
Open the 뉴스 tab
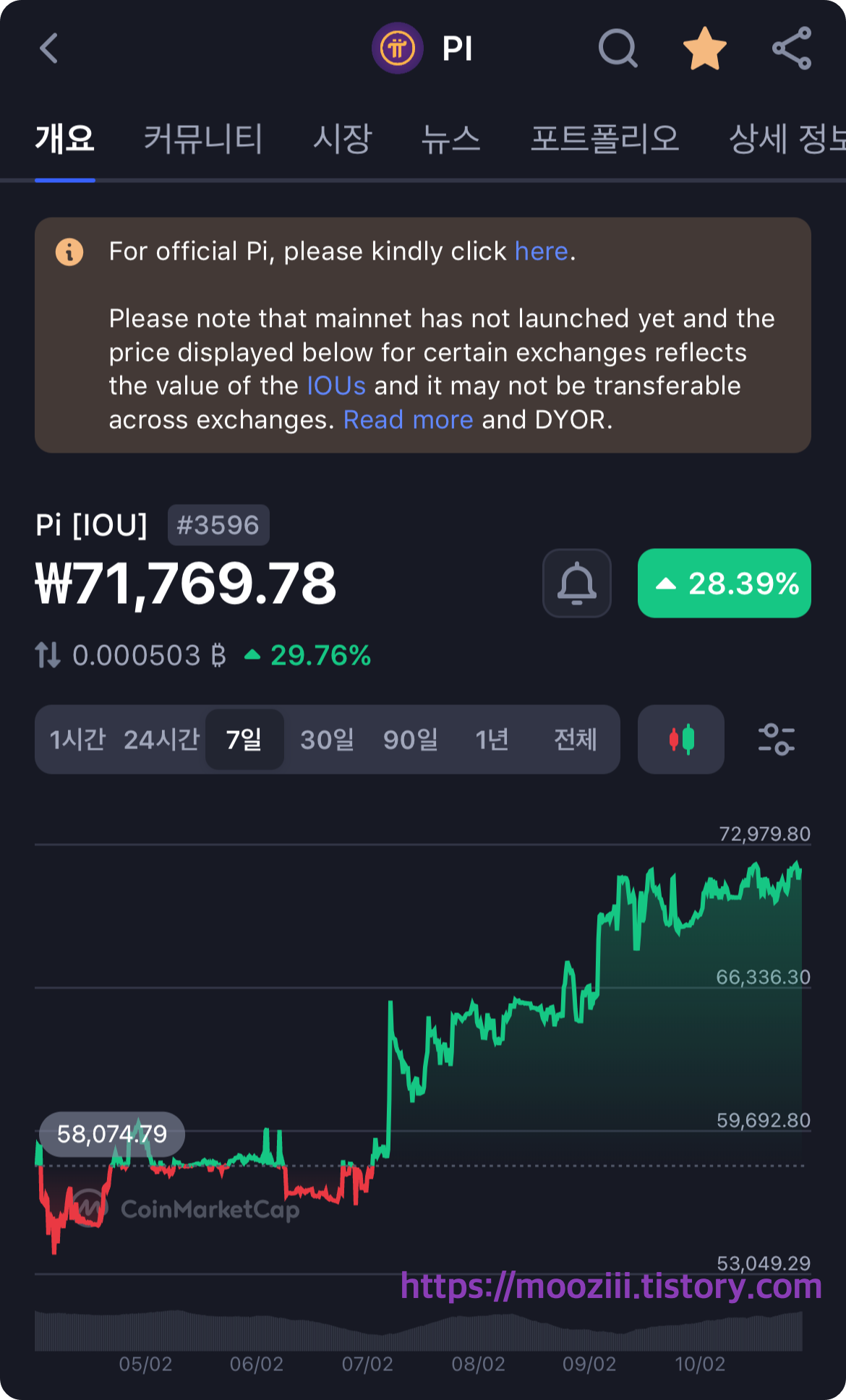pyautogui.click(x=451, y=138)
